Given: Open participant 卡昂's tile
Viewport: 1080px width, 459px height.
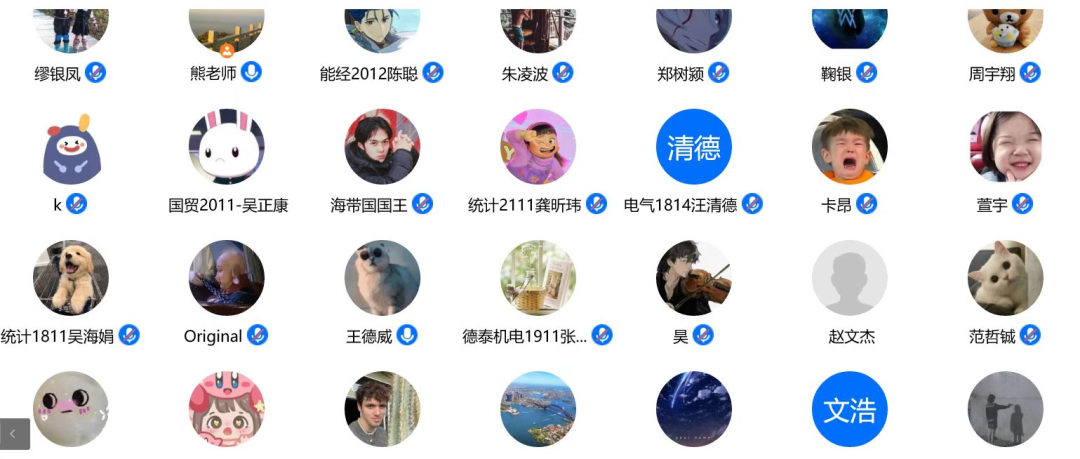Looking at the screenshot, I should (849, 148).
